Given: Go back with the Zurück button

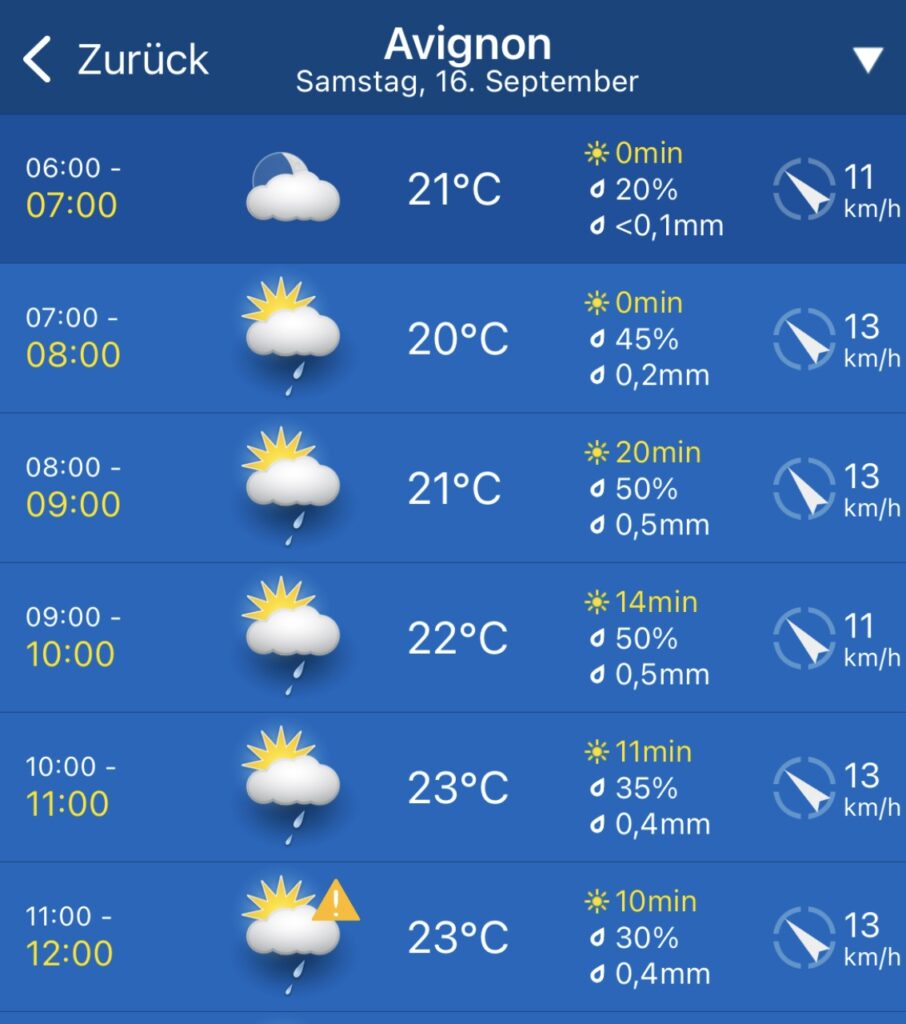Looking at the screenshot, I should tap(115, 60).
